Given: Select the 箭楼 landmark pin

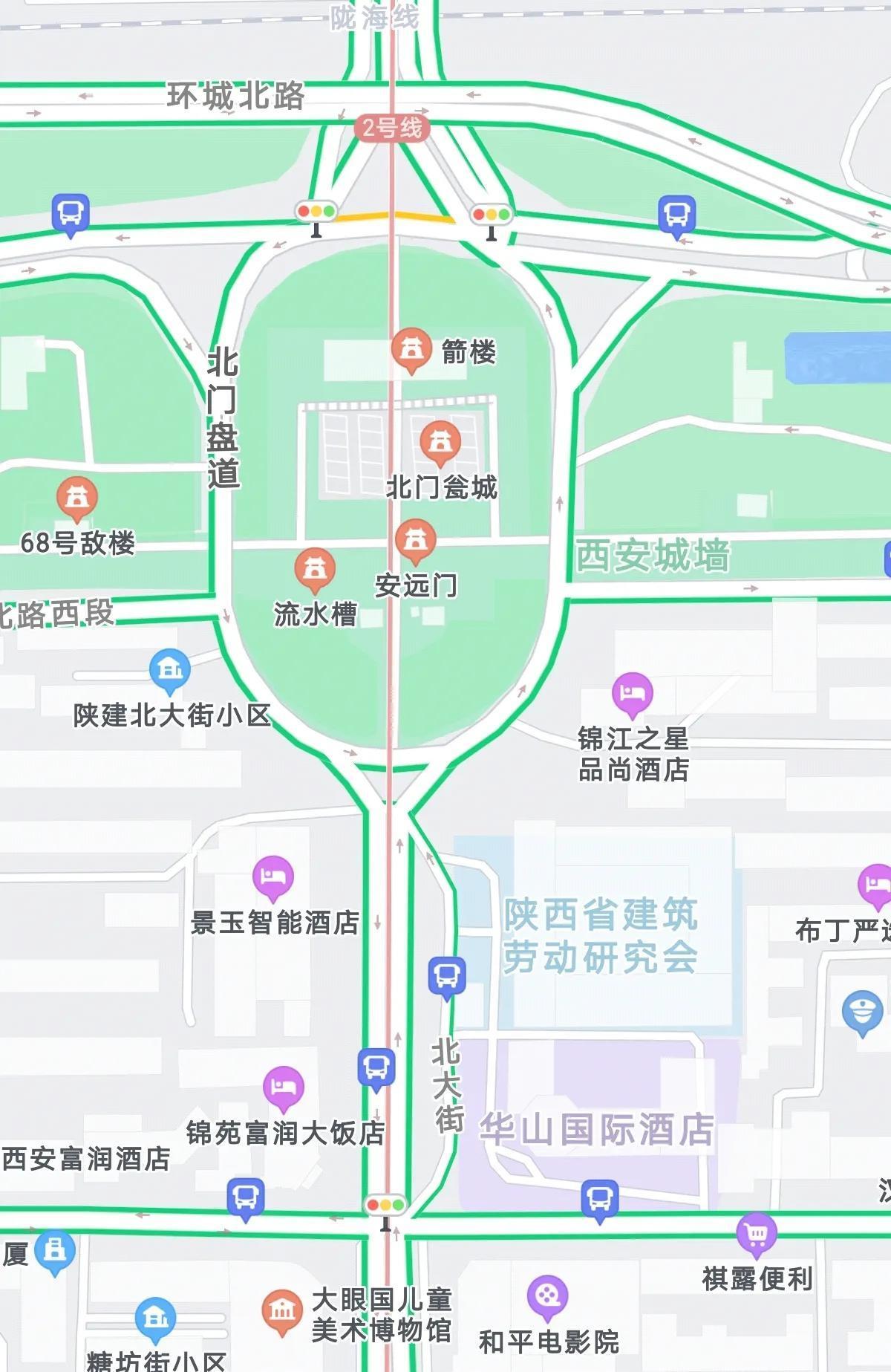Looking at the screenshot, I should pos(411,348).
